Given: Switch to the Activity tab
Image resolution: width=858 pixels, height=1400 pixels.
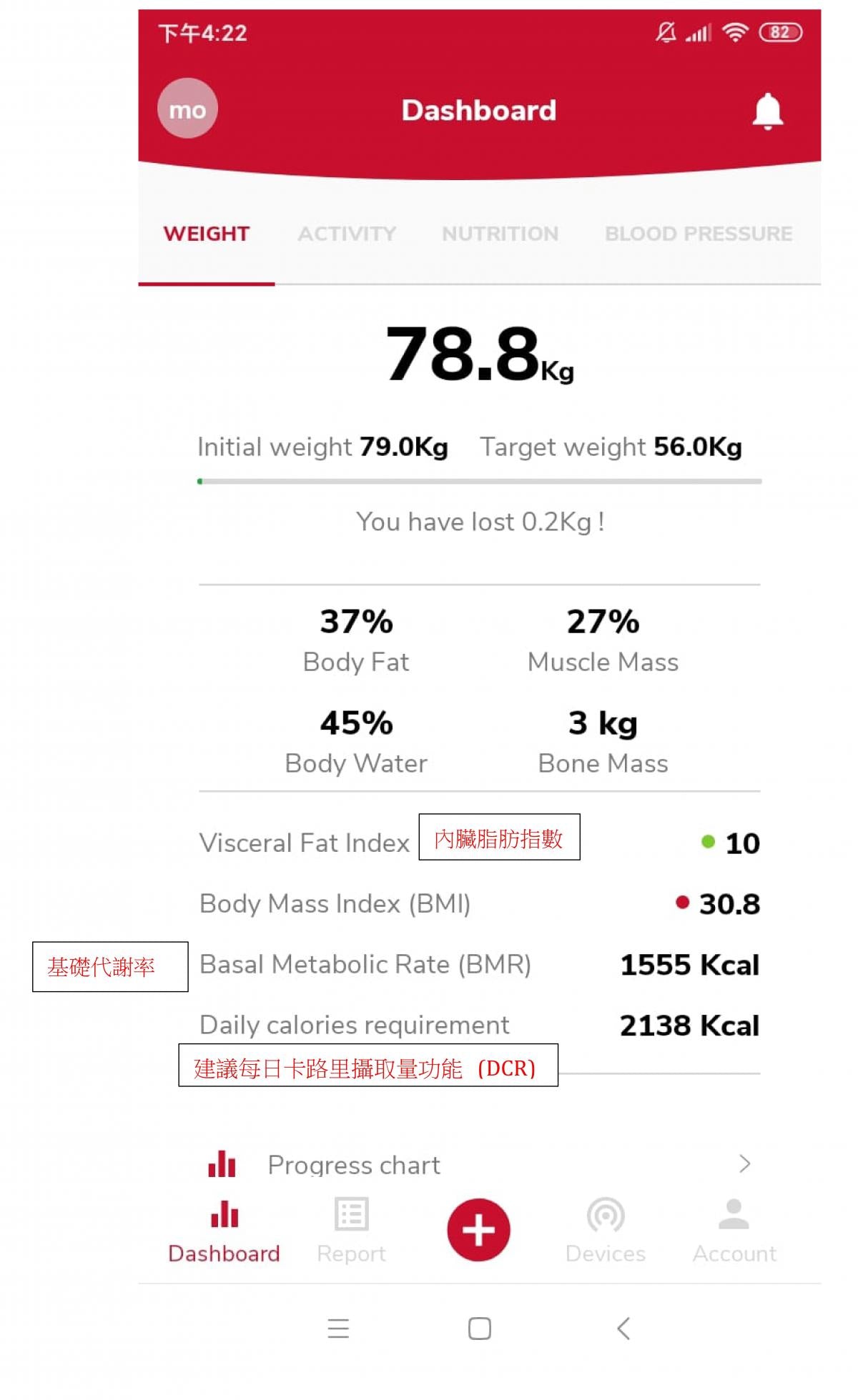Looking at the screenshot, I should tap(347, 234).
